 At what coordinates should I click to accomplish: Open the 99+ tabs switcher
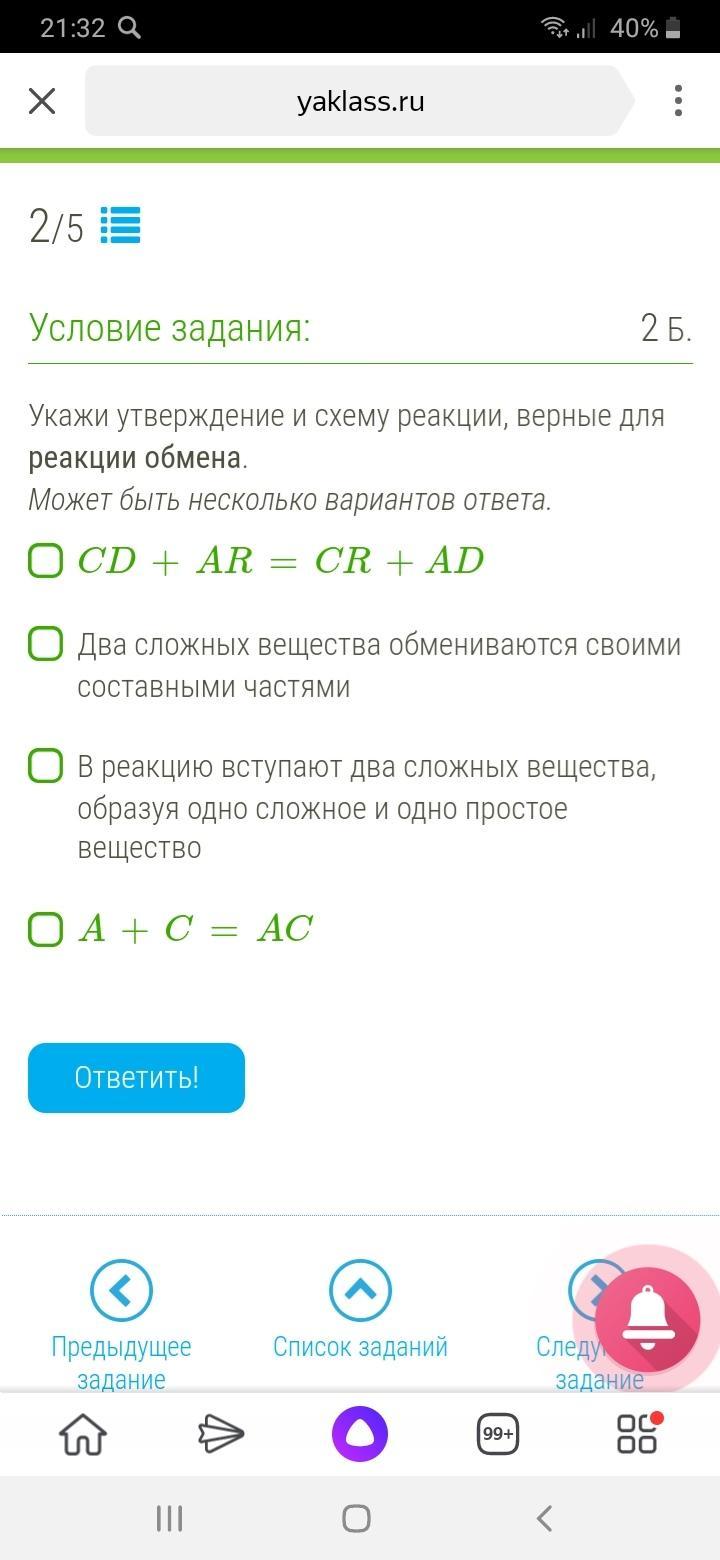[x=498, y=1434]
